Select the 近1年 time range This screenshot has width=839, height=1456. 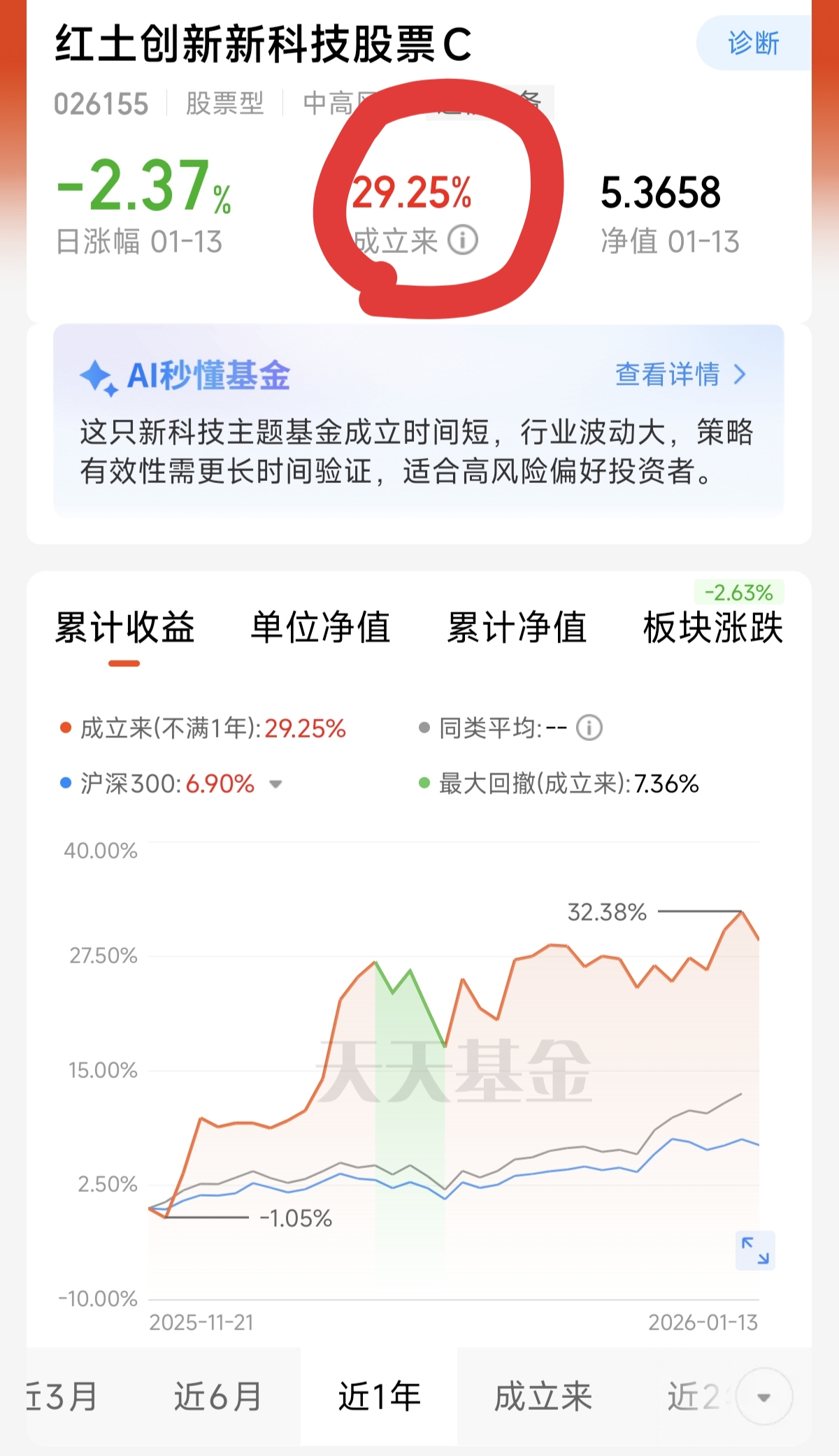379,1397
